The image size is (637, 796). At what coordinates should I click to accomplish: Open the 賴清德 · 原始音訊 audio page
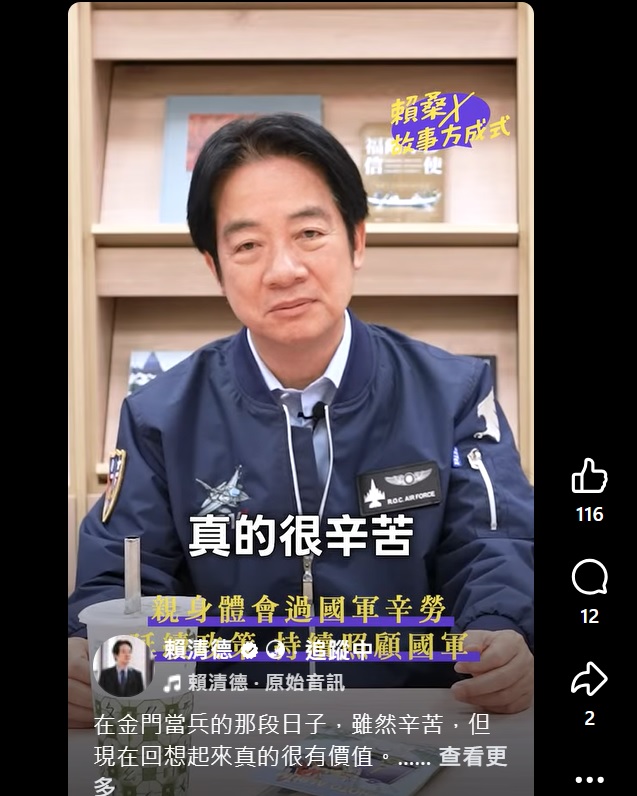(x=253, y=683)
